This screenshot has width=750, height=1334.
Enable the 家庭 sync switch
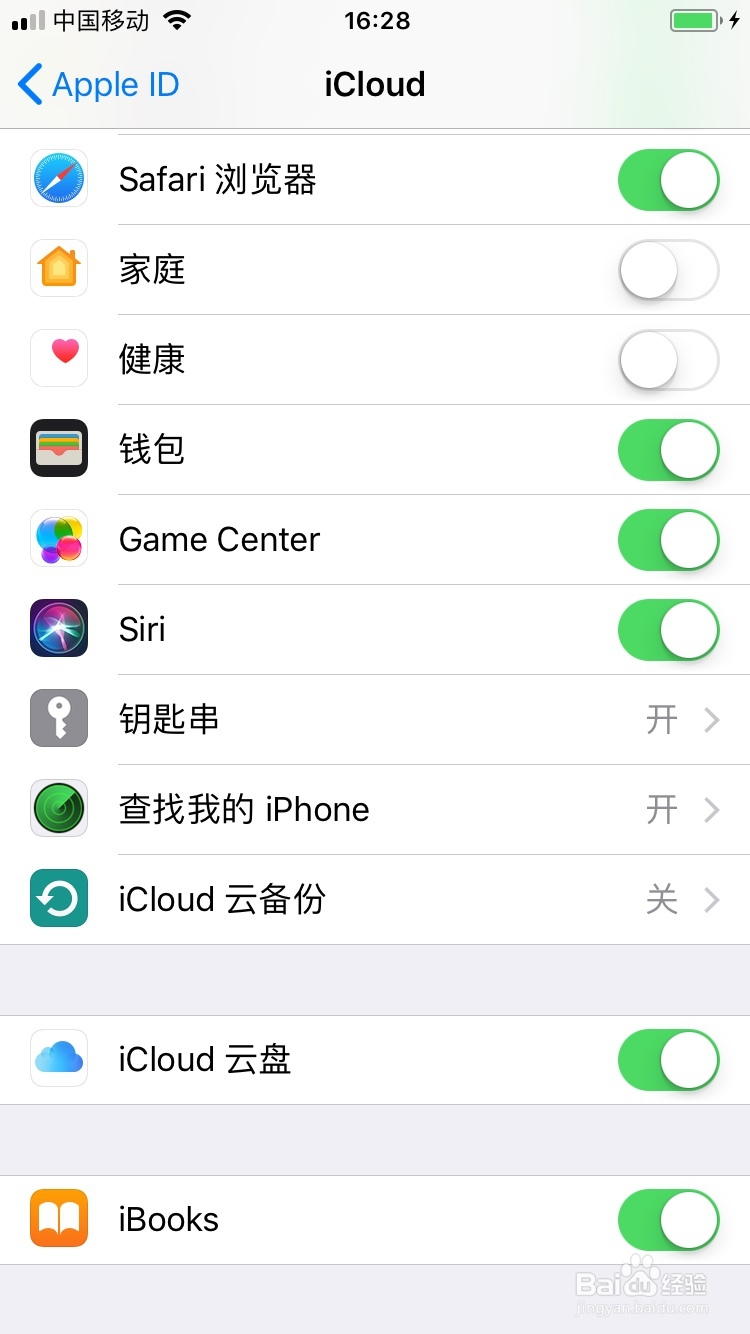(668, 269)
